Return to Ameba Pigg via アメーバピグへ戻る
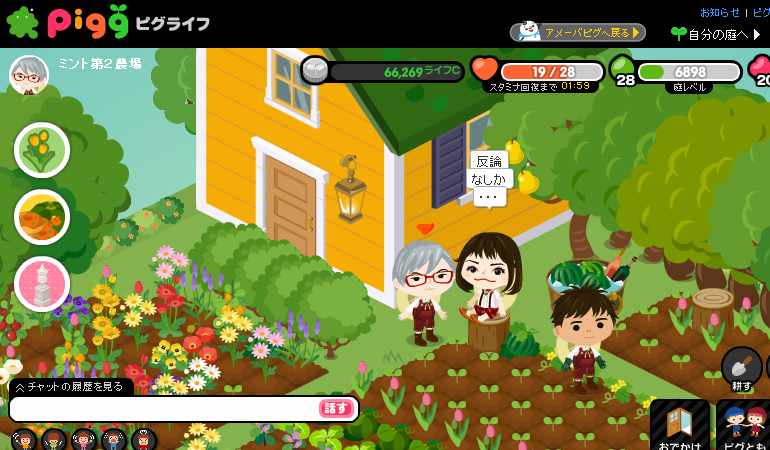770x450 pixels. coord(578,32)
